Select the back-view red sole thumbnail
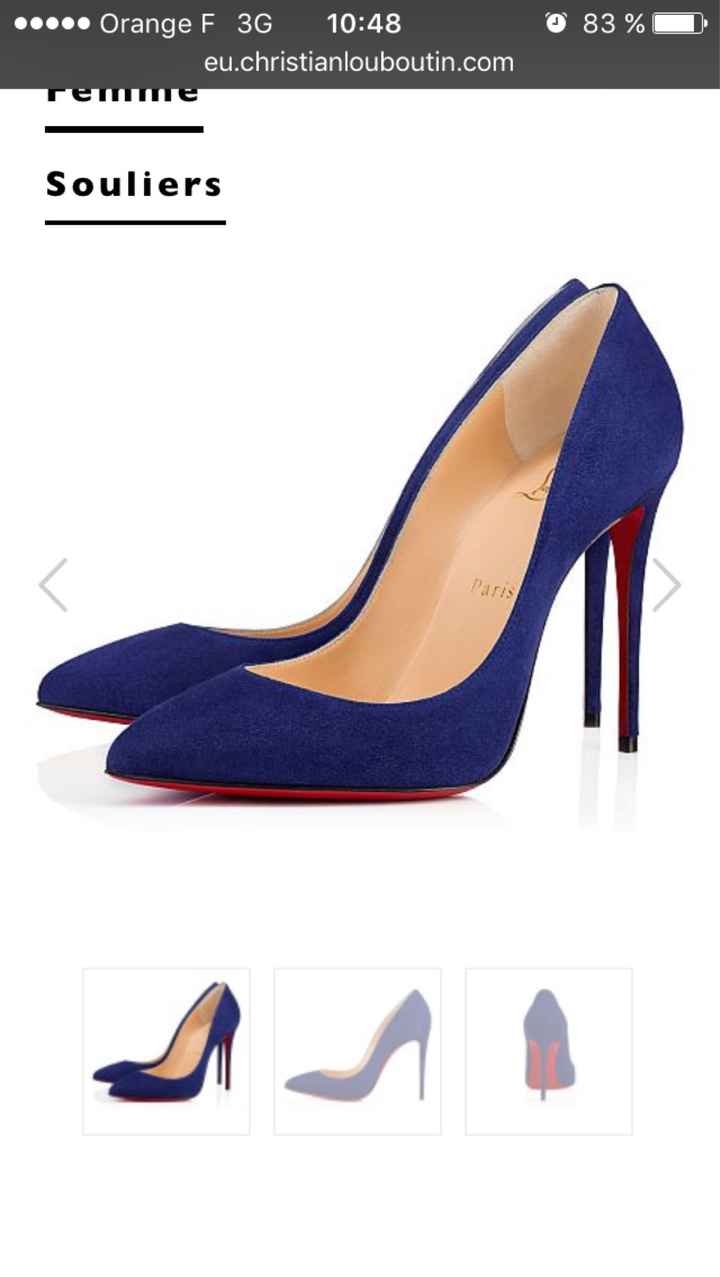The image size is (720, 1277). point(548,1051)
